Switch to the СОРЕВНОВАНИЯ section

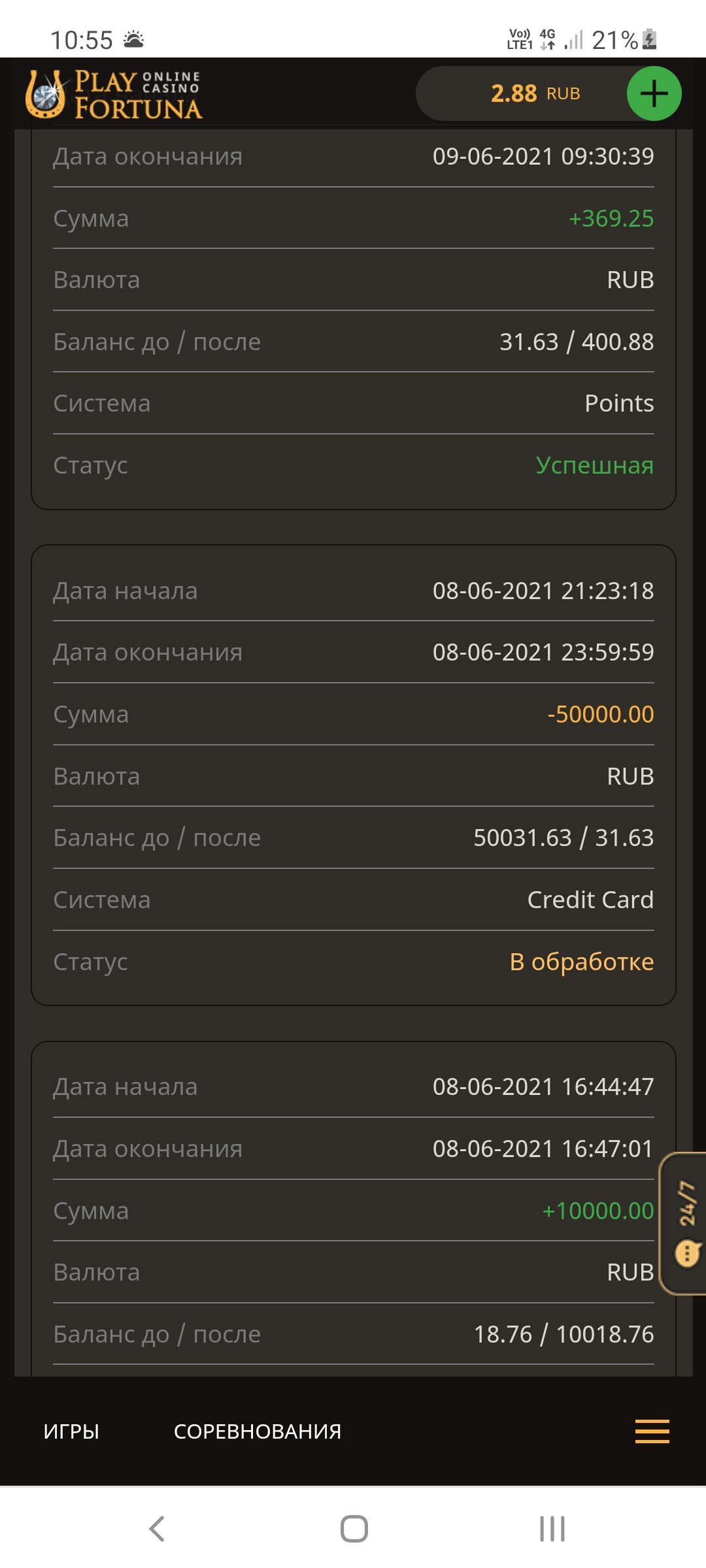tap(257, 1431)
